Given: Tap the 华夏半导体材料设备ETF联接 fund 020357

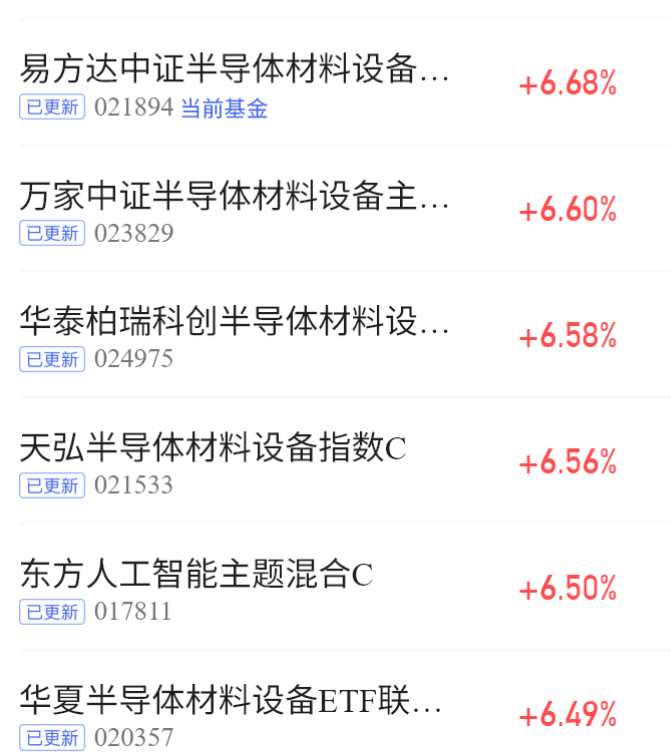Looking at the screenshot, I should pyautogui.click(x=336, y=702).
